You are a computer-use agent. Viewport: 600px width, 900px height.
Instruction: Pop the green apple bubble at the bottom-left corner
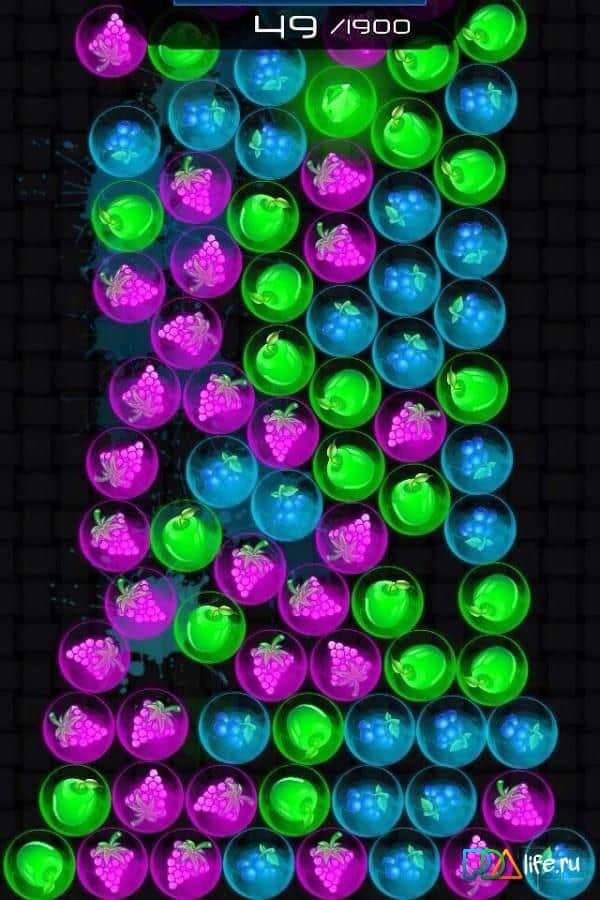38,863
